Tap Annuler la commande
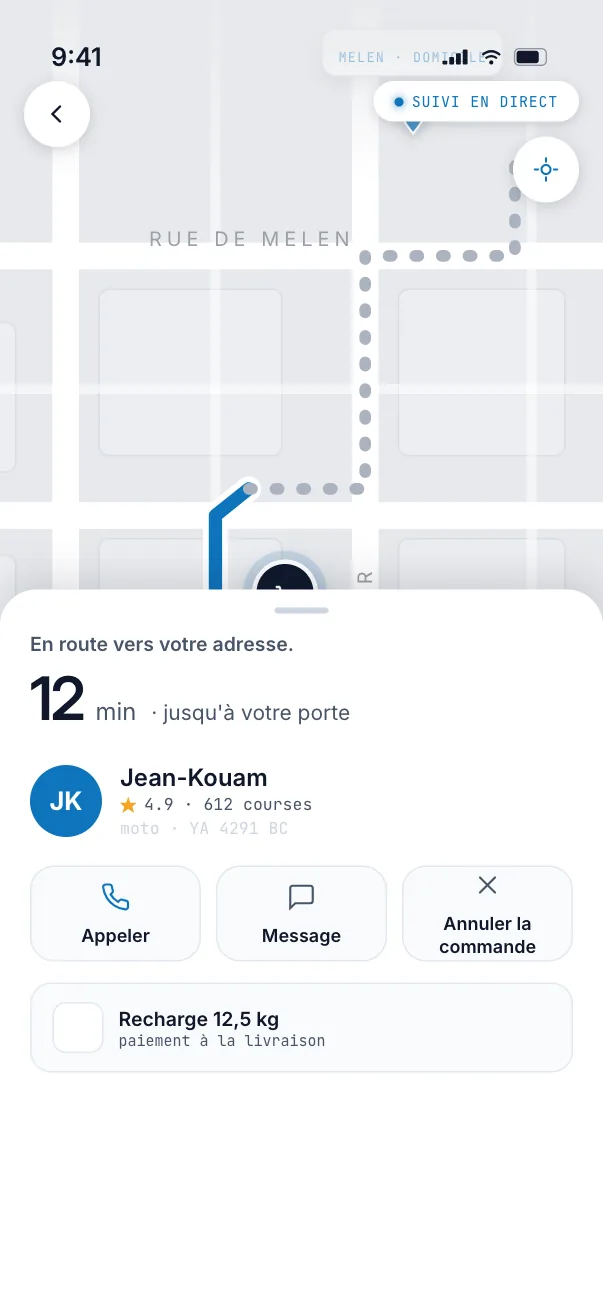This screenshot has height=1311, width=603. 487,913
